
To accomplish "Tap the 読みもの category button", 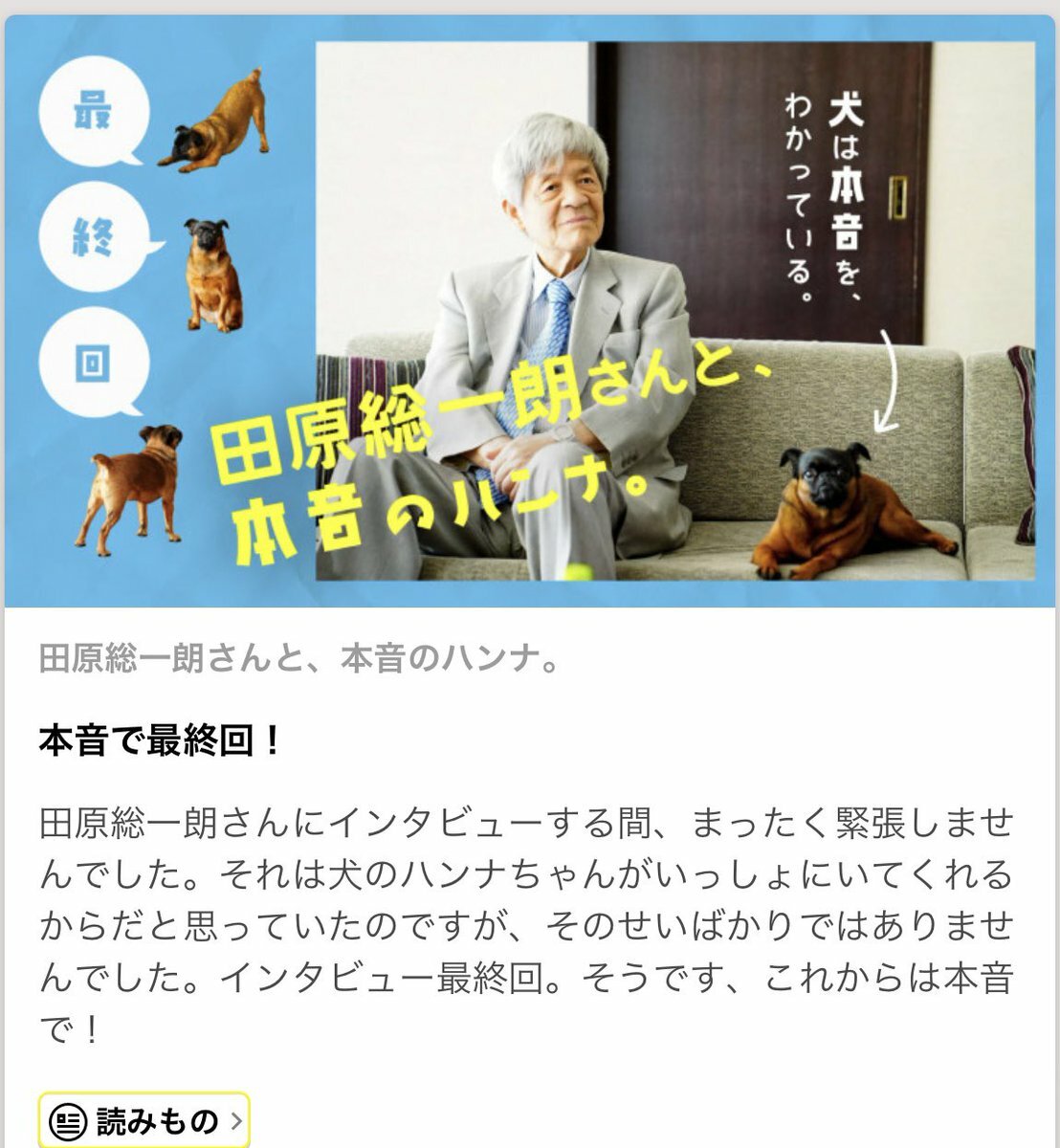I will [x=144, y=1119].
